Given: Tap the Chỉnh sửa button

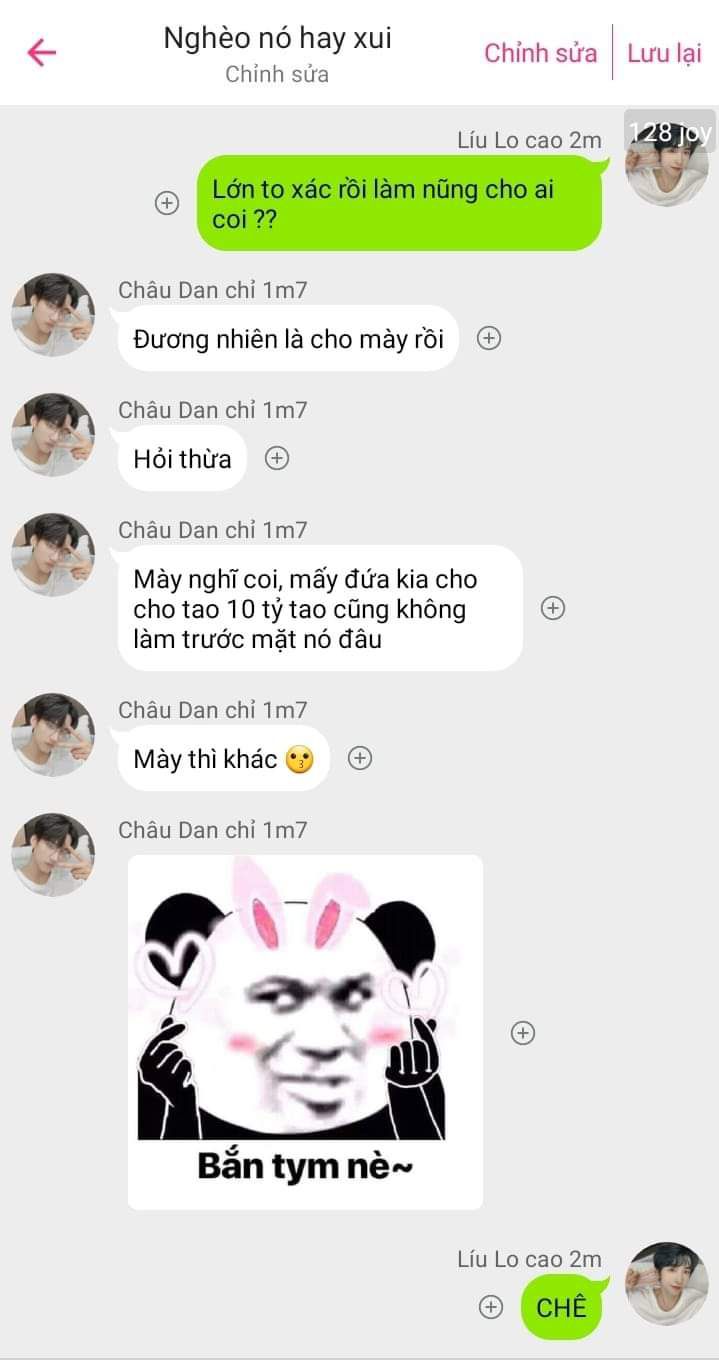Looking at the screenshot, I should pyautogui.click(x=540, y=53).
